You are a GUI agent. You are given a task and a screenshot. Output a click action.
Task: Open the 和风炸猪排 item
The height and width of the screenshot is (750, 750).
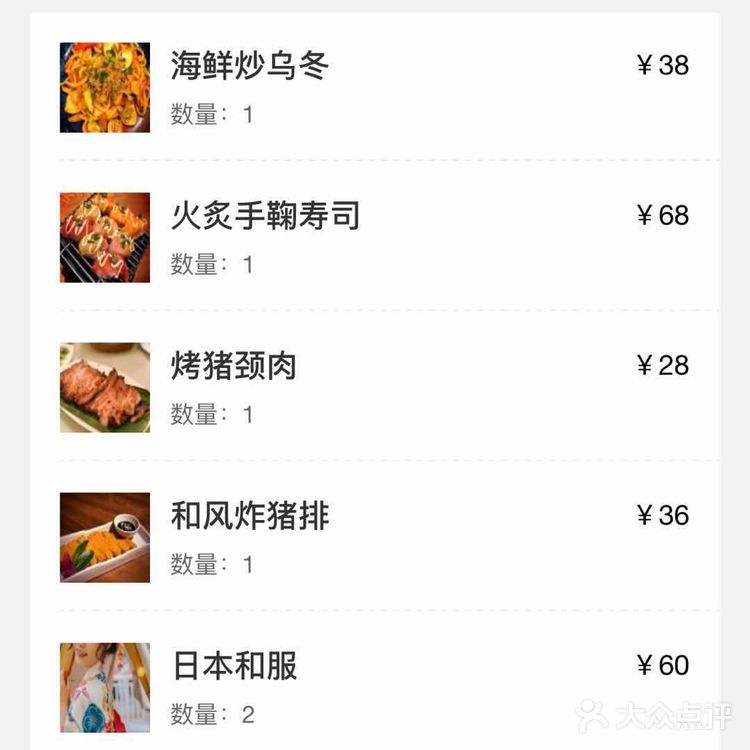point(250,517)
